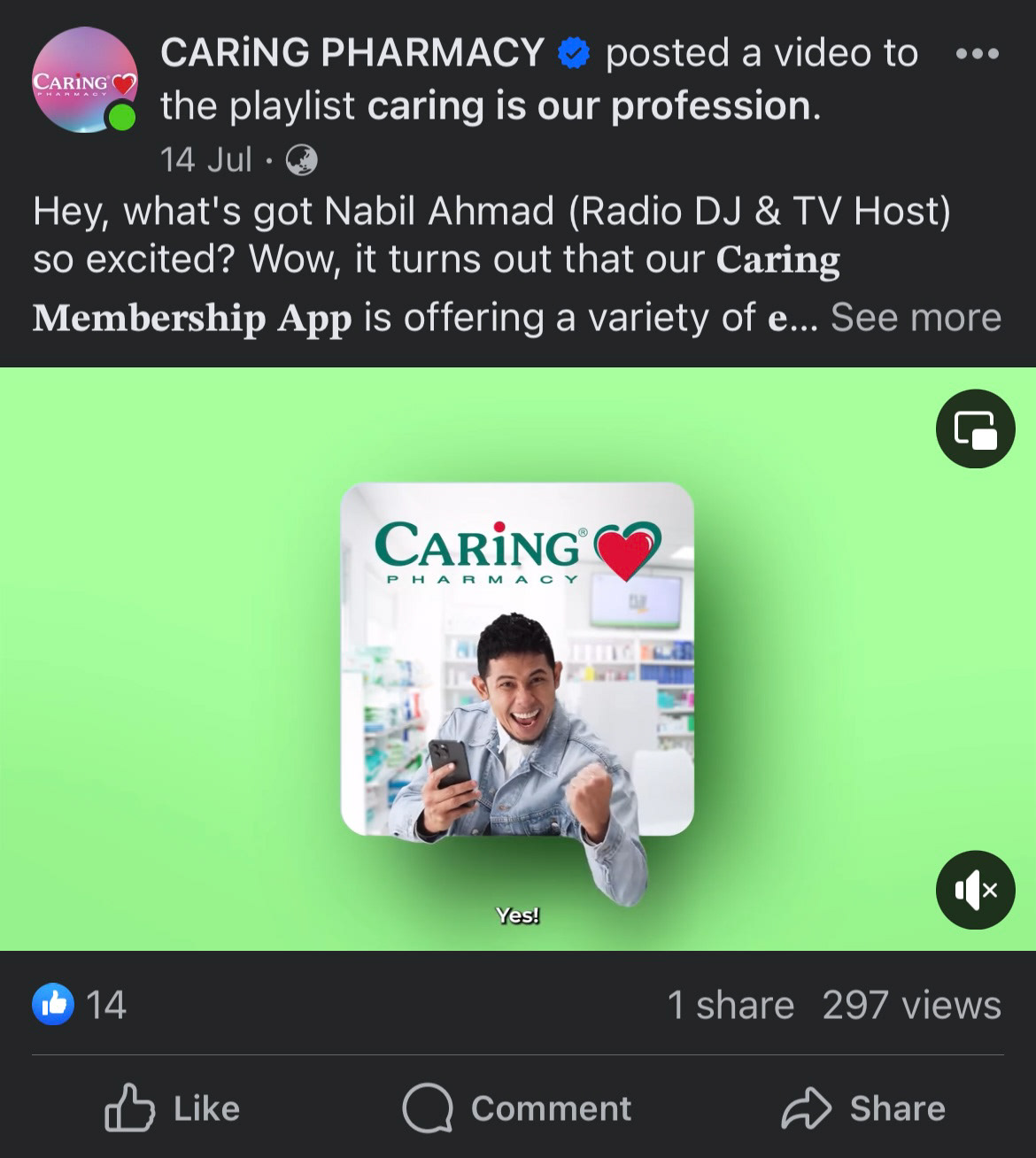Open the post's three-dot options menu
The image size is (1036, 1158).
978,54
